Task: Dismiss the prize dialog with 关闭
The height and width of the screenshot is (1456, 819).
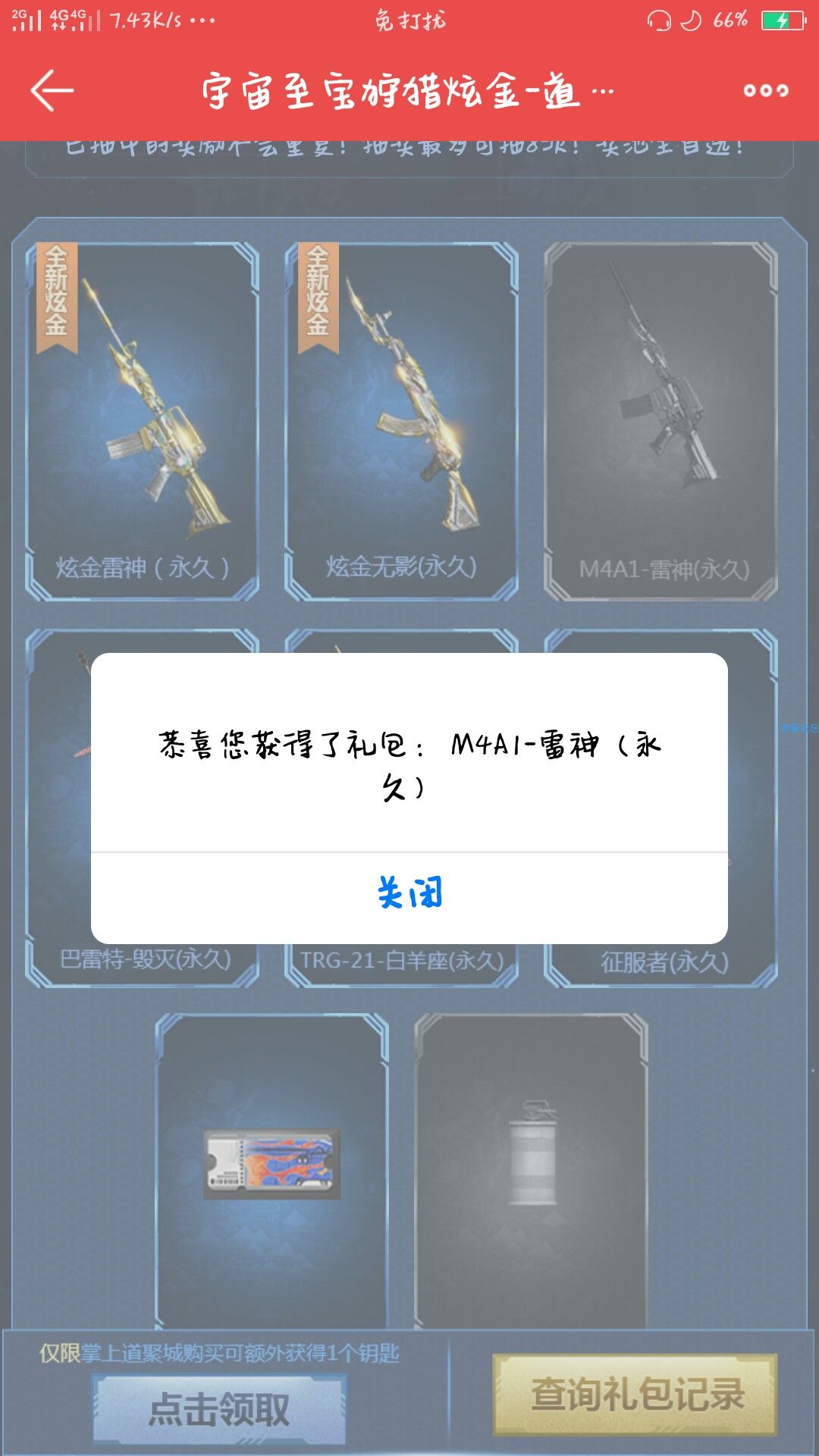Action: (x=409, y=893)
